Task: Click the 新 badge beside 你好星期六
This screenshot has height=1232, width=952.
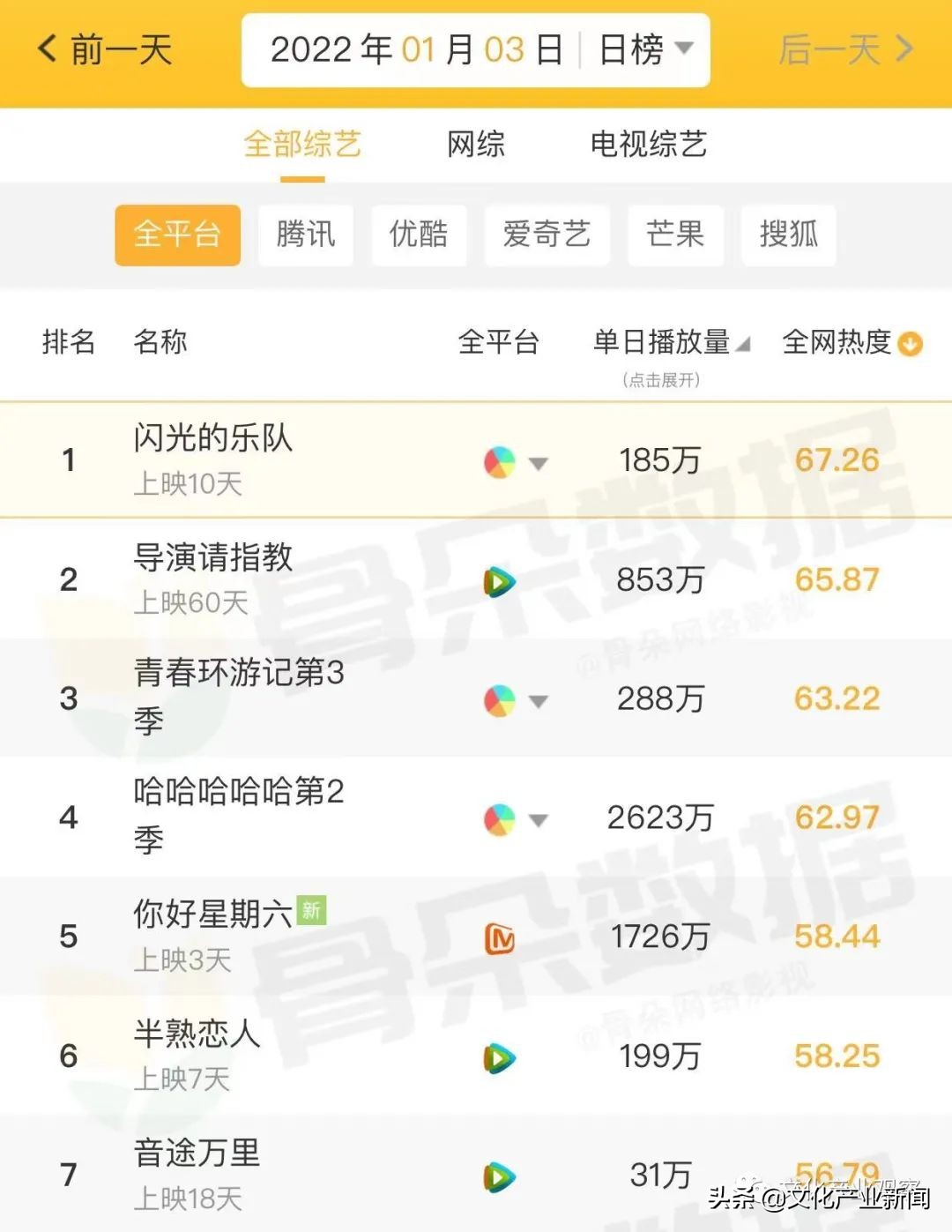Action: click(310, 912)
